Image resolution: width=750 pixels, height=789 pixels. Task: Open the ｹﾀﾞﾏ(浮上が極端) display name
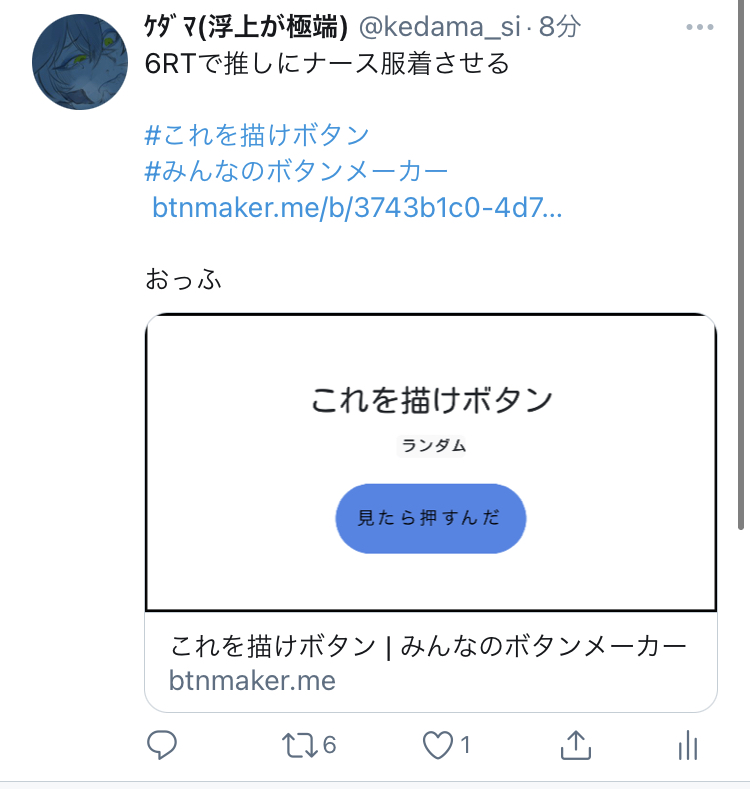(245, 28)
